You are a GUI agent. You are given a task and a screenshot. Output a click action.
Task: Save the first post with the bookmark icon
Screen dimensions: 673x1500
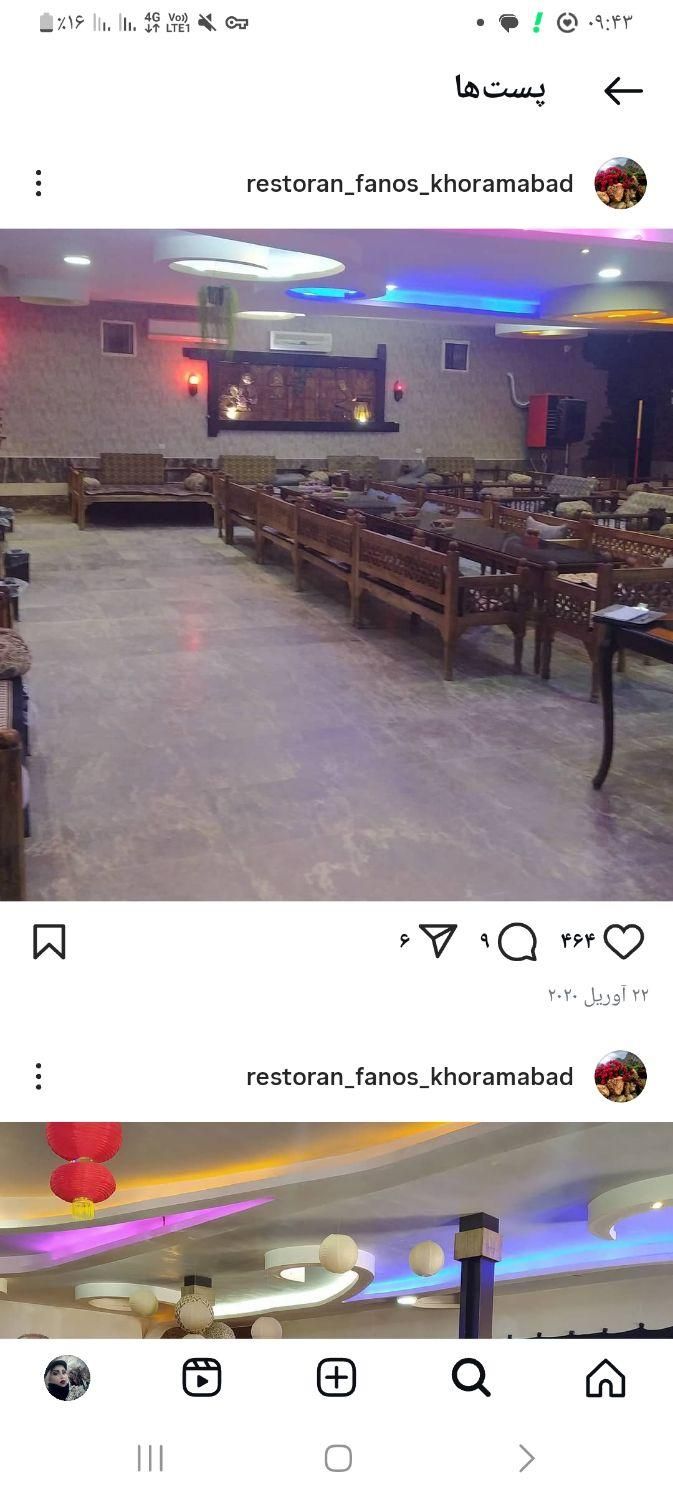point(49,942)
